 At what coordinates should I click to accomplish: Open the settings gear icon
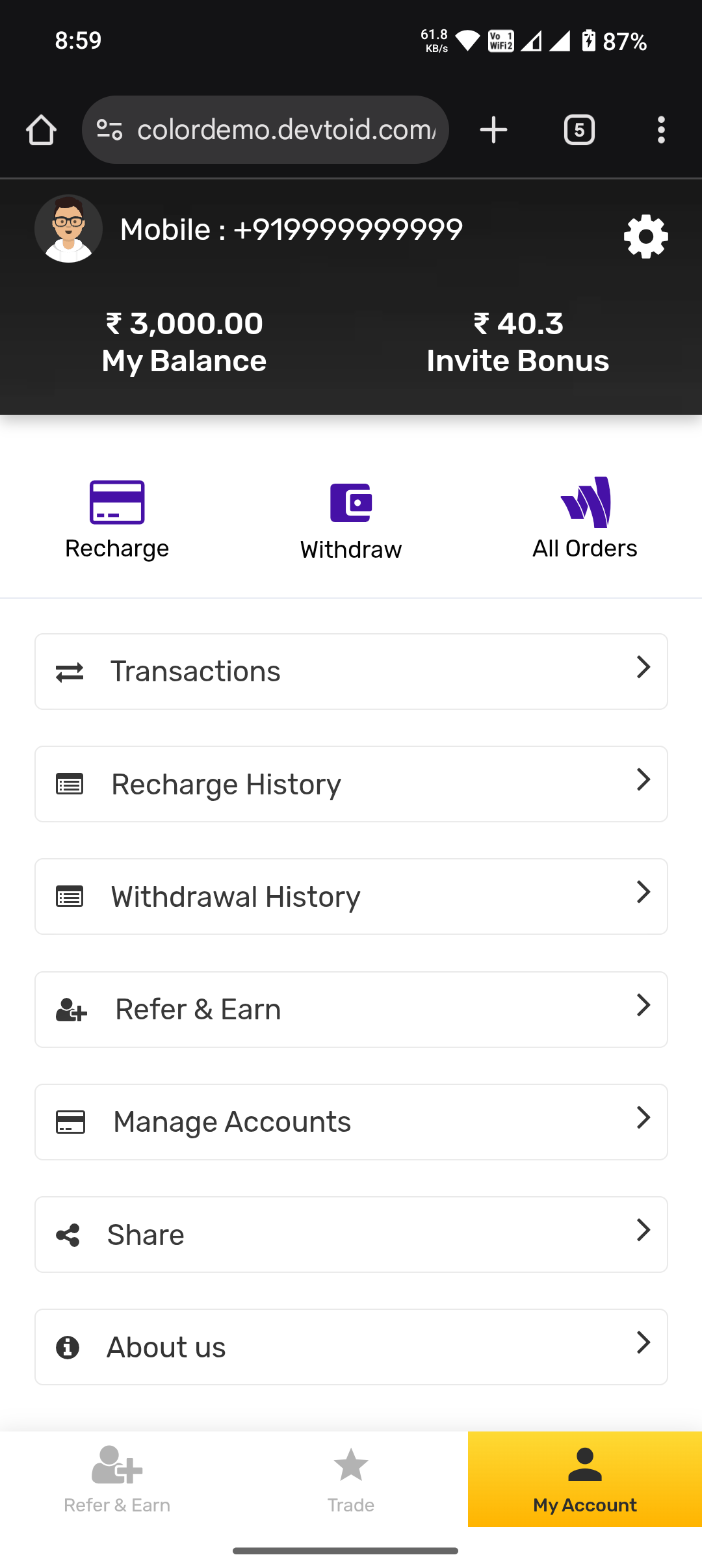pyautogui.click(x=645, y=236)
